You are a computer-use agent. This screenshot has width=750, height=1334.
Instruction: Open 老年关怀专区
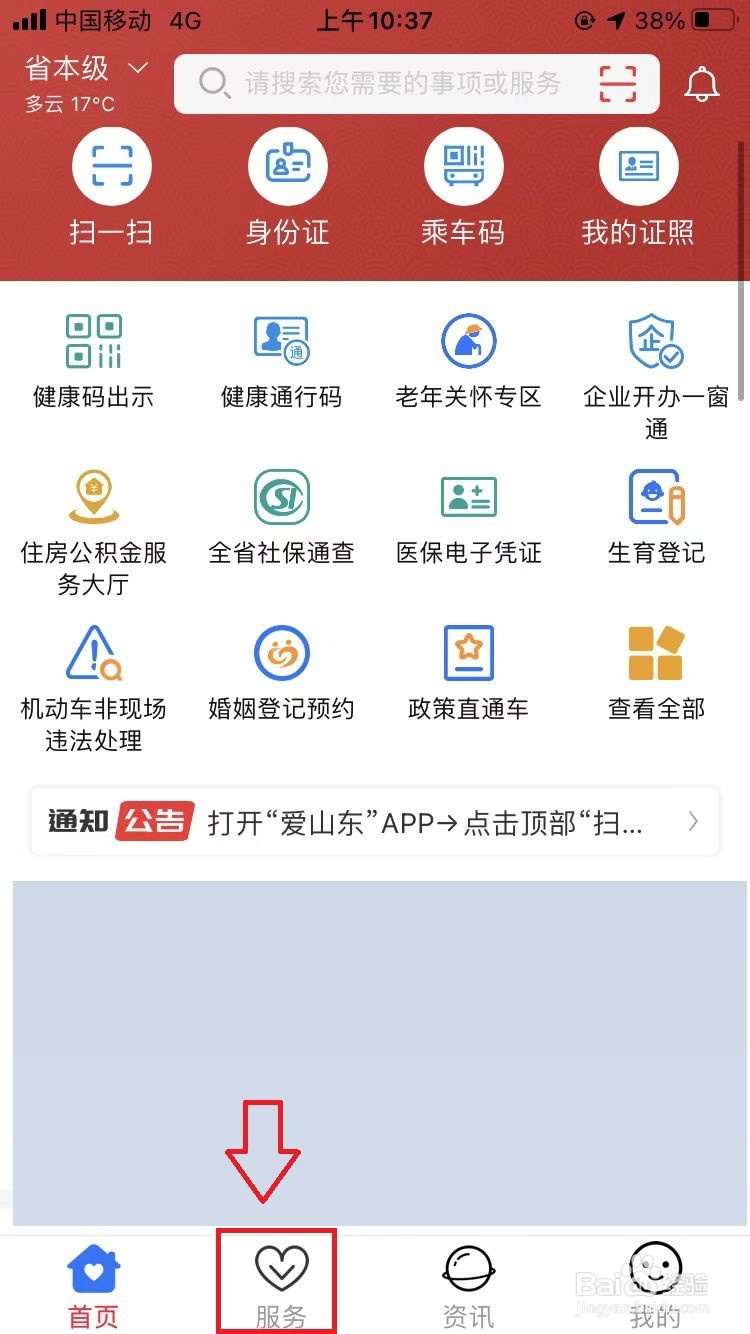click(469, 362)
